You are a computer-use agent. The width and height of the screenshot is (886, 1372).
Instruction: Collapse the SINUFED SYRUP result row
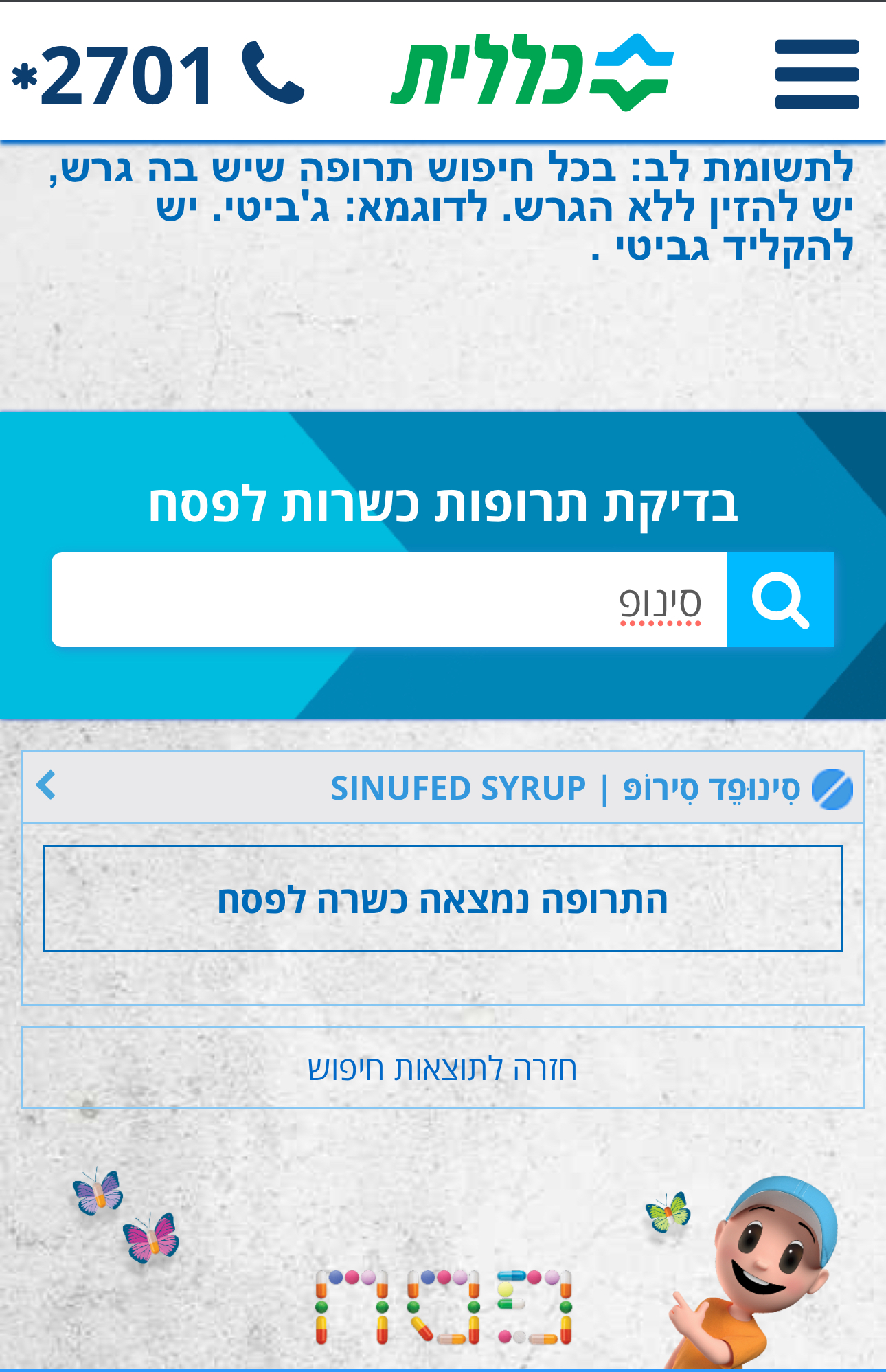click(x=46, y=786)
